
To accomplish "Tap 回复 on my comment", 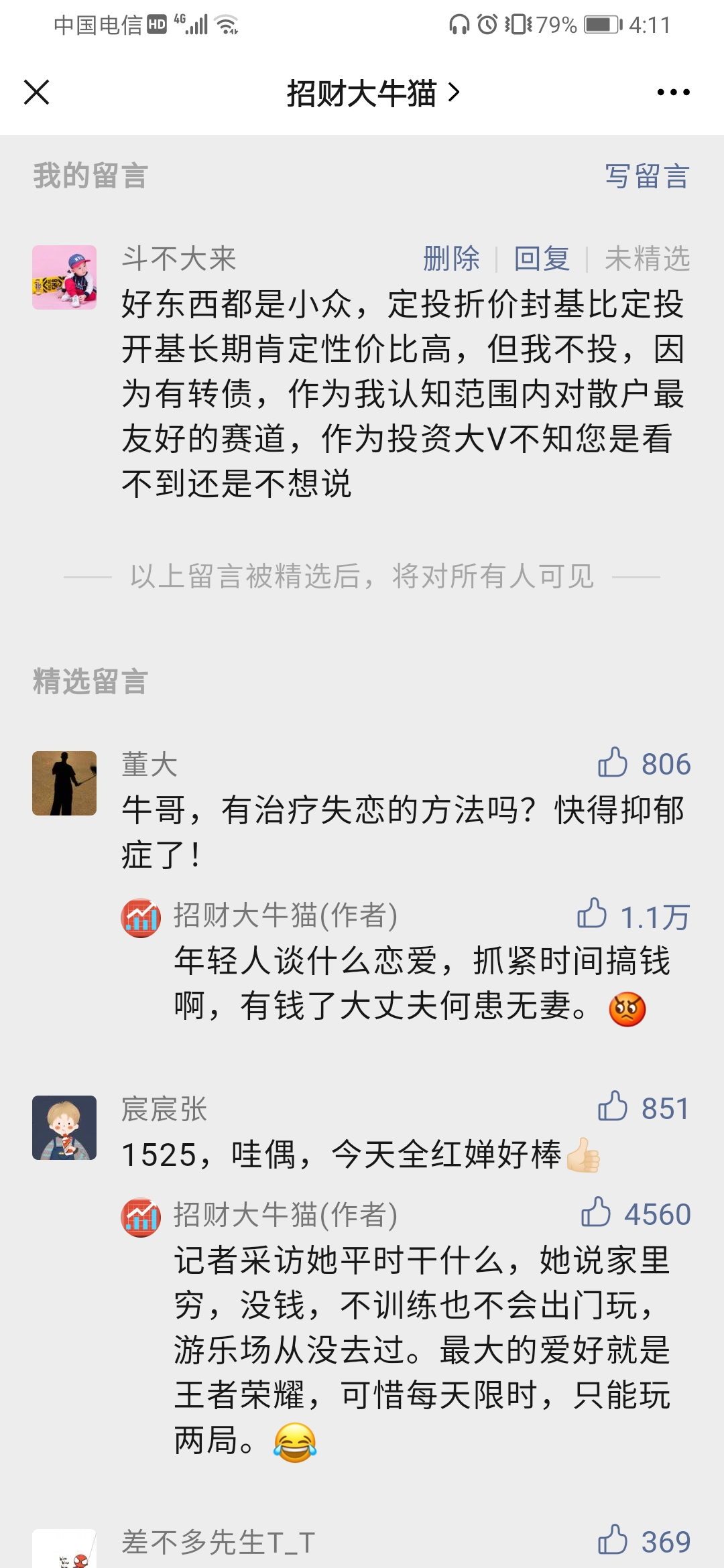I will coord(542,259).
